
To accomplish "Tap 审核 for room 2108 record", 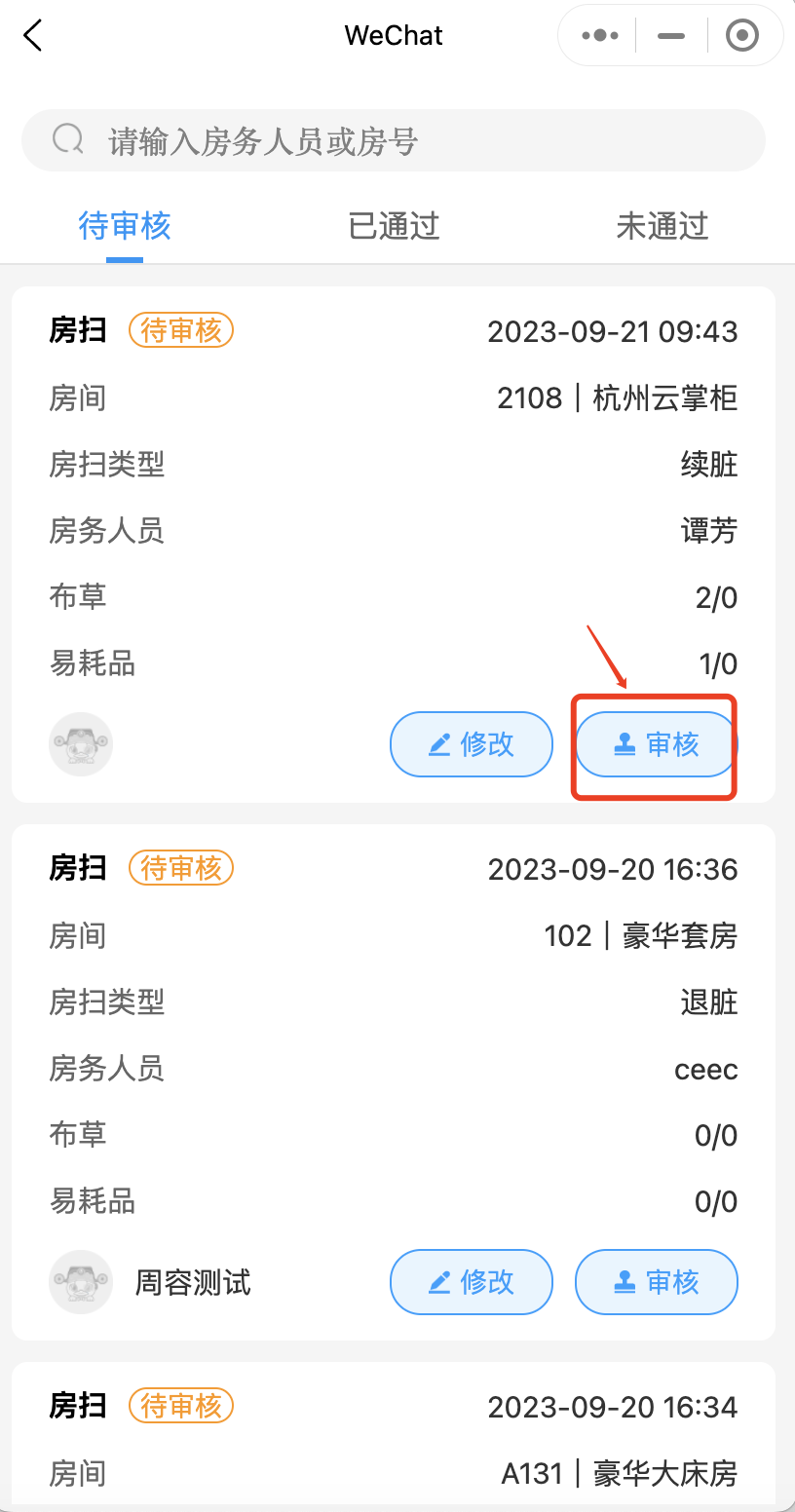I will pos(657,744).
